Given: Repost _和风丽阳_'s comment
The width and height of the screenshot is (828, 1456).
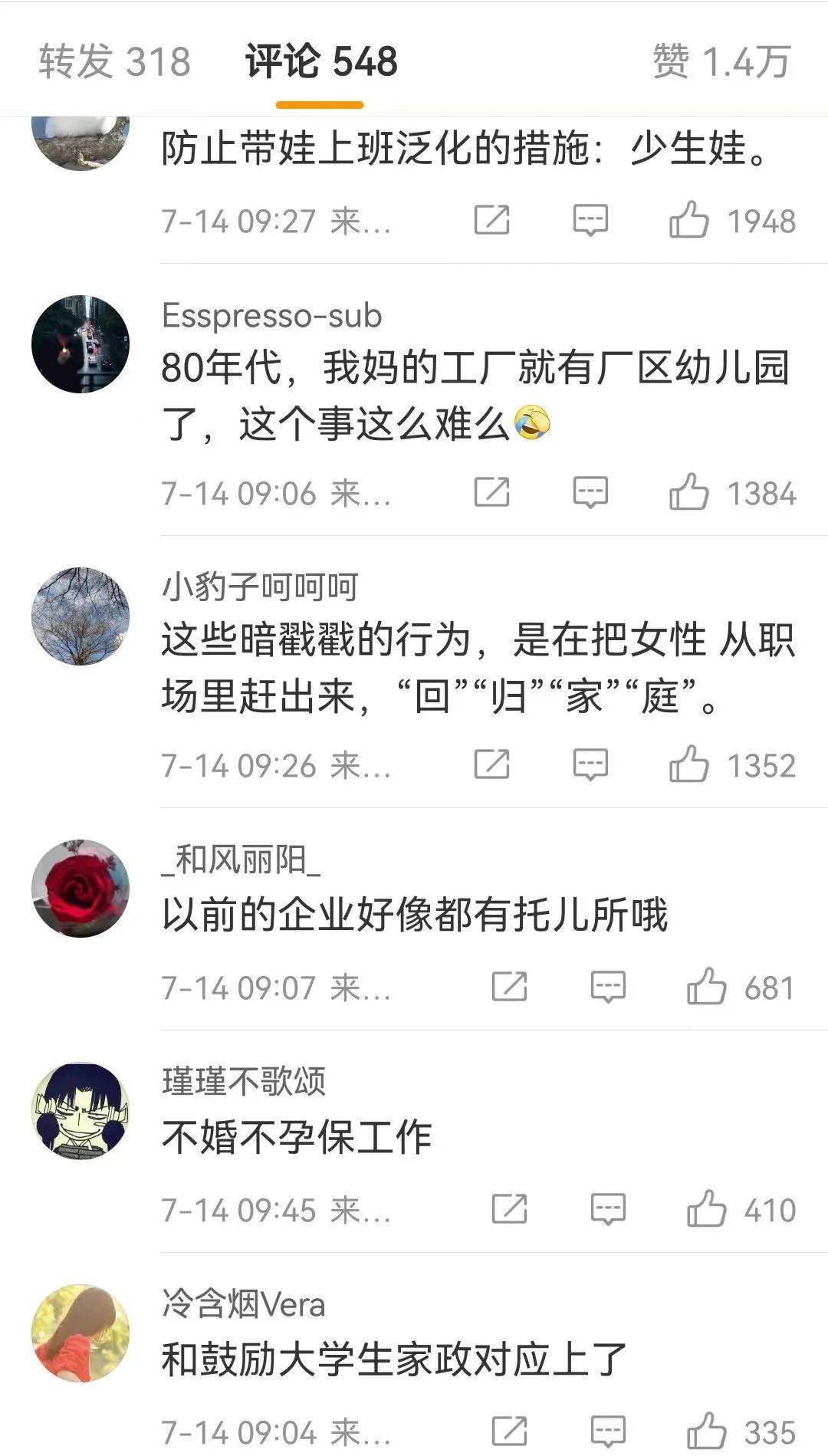Looking at the screenshot, I should pyautogui.click(x=509, y=988).
